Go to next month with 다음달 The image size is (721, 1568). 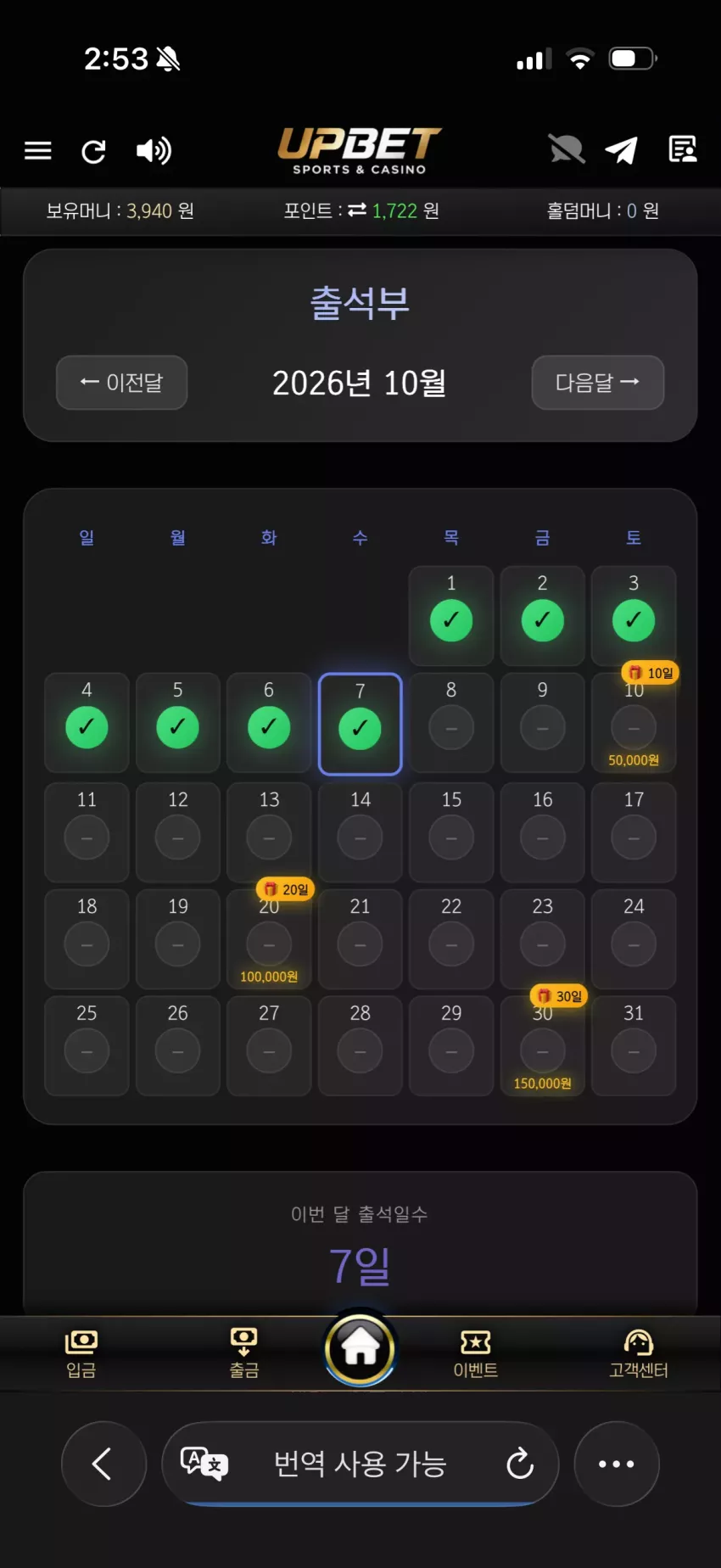coord(598,383)
